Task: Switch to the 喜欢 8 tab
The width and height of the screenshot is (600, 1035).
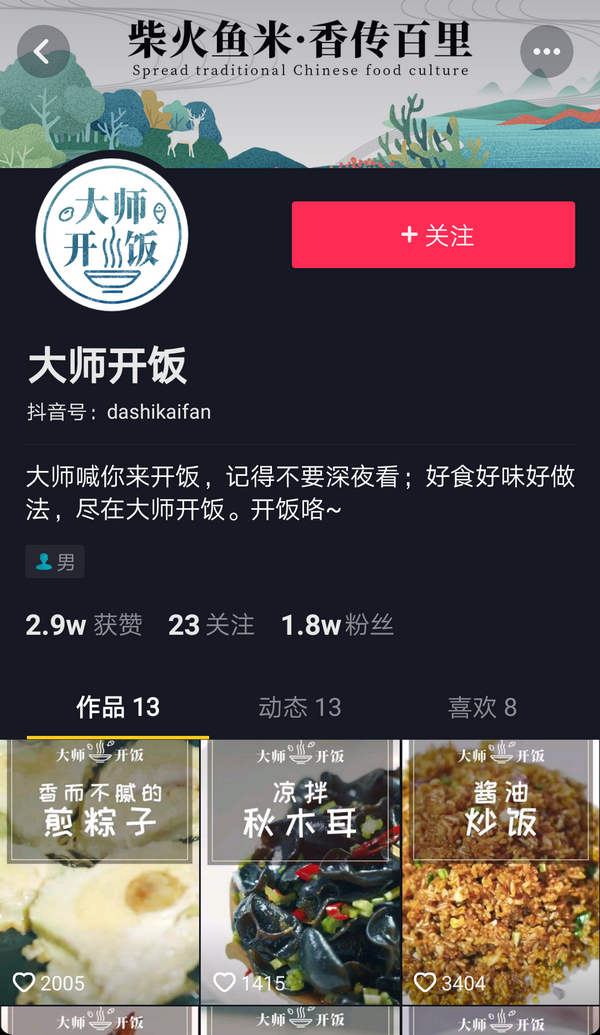Action: pyautogui.click(x=482, y=708)
